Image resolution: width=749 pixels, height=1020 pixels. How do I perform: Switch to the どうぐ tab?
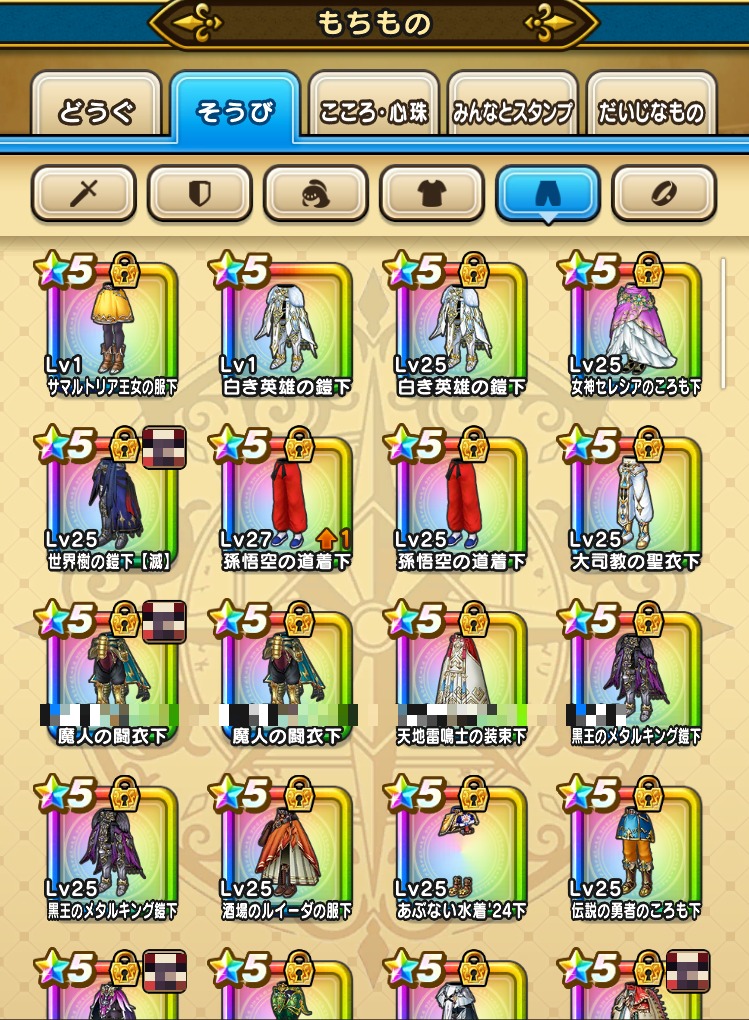tap(96, 111)
